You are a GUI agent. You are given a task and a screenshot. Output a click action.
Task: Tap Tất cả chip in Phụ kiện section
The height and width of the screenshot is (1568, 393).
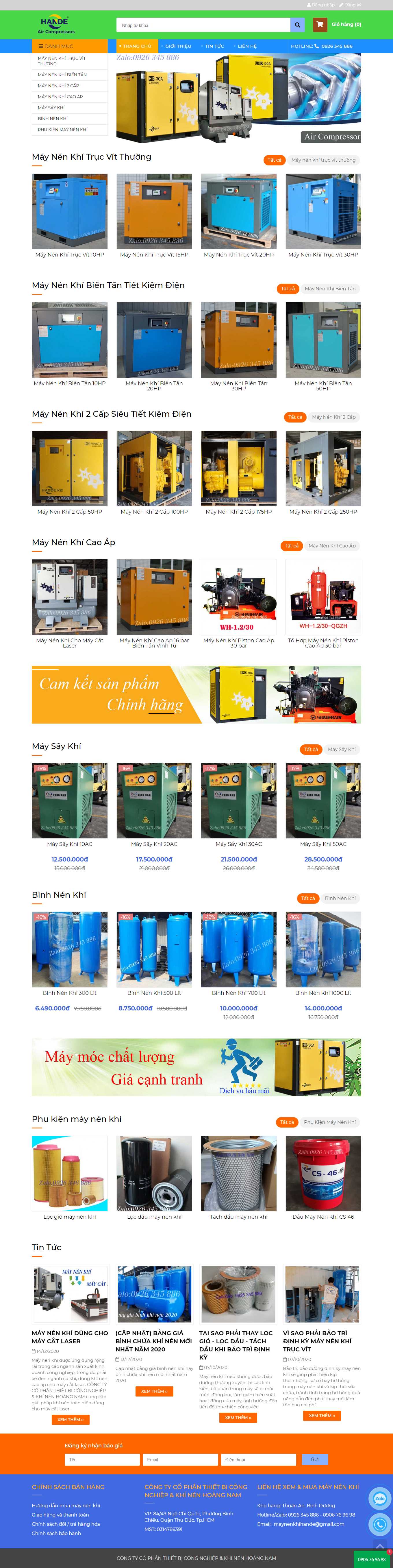287,1122
